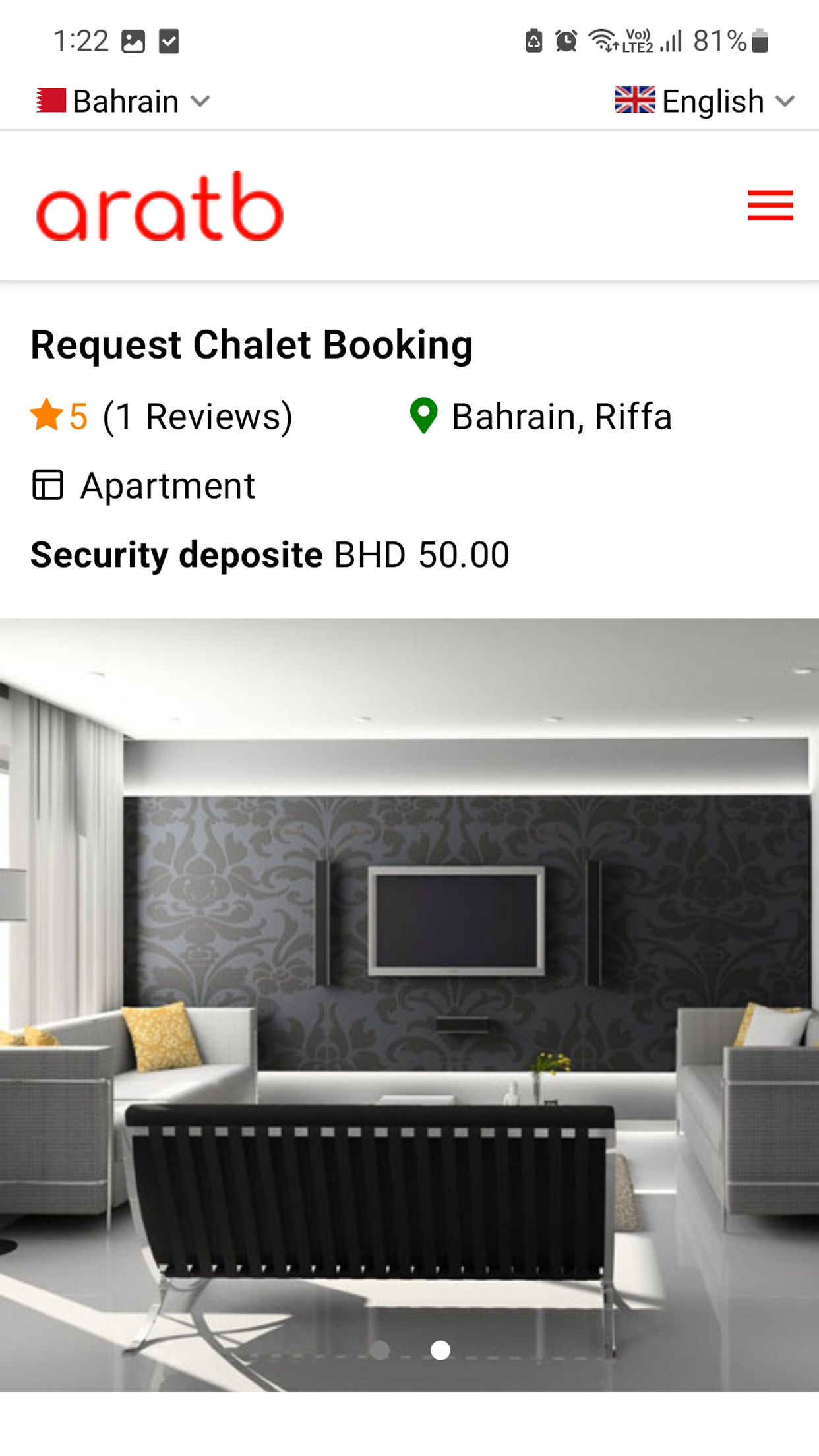This screenshot has height=1456, width=819.
Task: Go to aratb home via logo
Action: 160,206
